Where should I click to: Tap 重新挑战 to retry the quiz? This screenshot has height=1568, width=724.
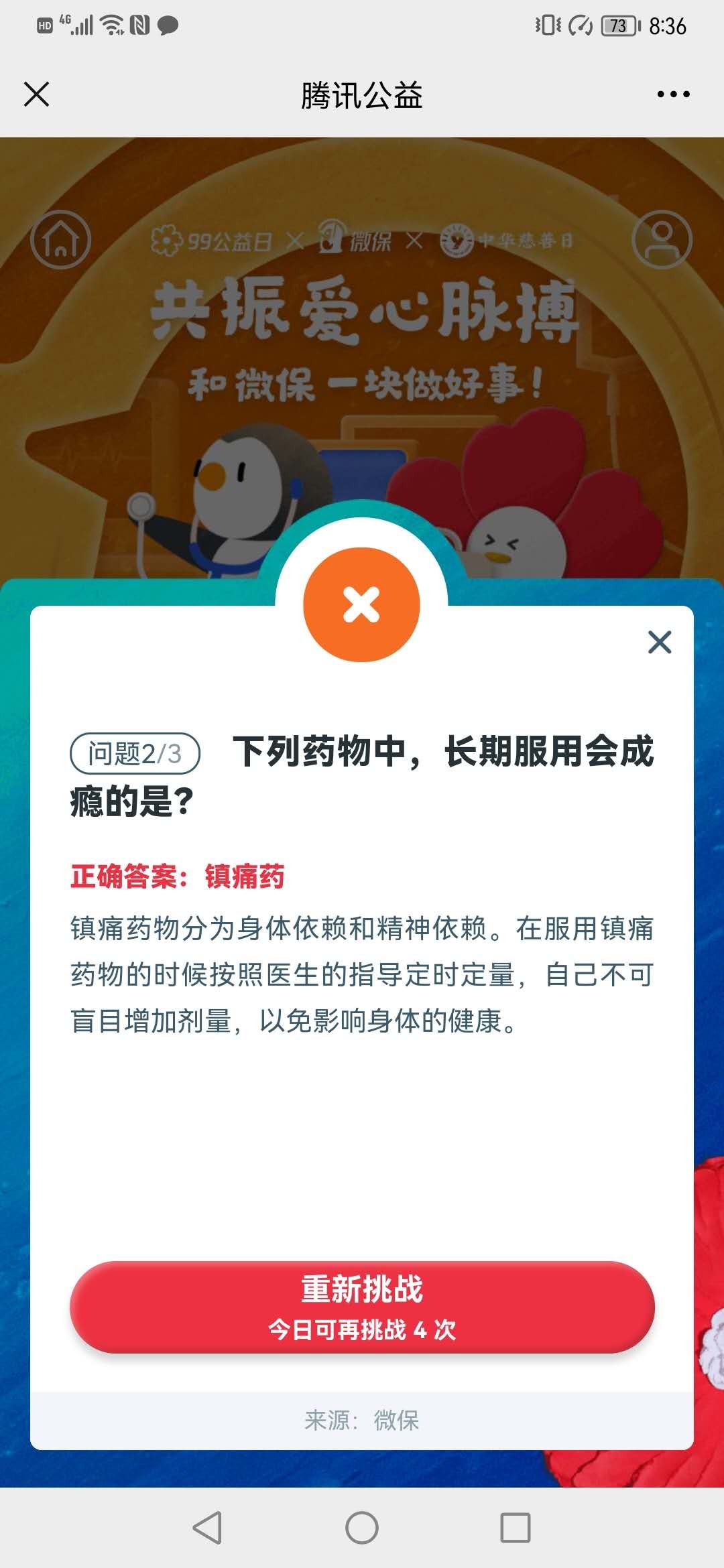362,1307
